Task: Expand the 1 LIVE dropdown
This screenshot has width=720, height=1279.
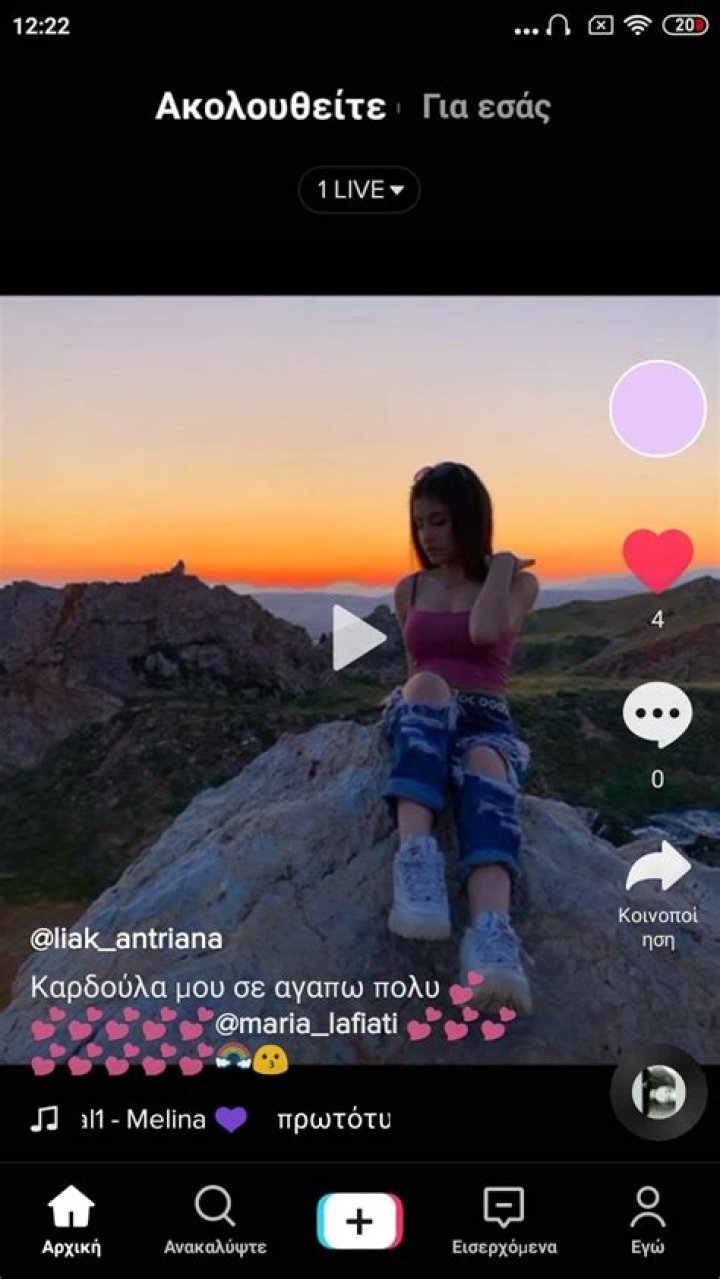Action: pyautogui.click(x=360, y=190)
